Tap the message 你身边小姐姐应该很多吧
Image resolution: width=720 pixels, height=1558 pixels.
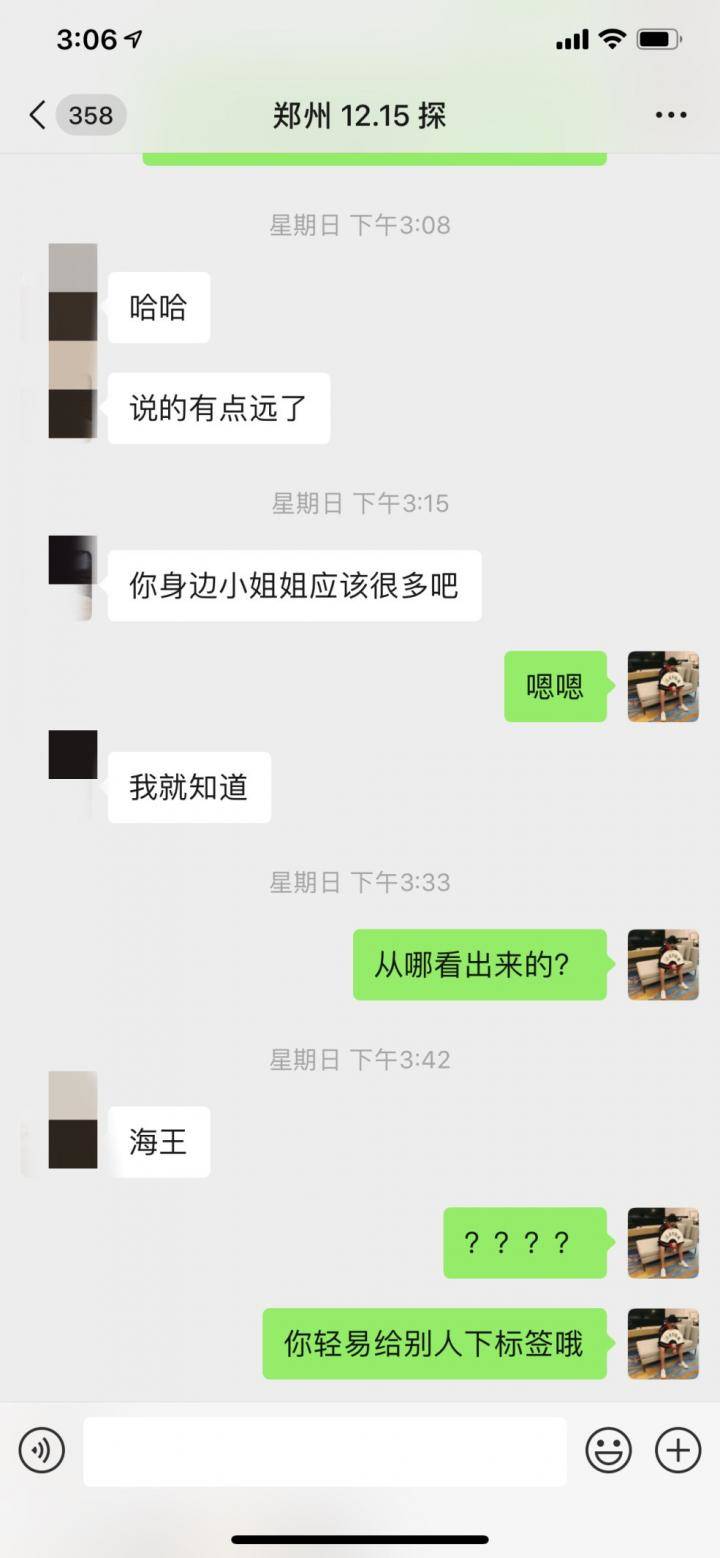click(293, 586)
